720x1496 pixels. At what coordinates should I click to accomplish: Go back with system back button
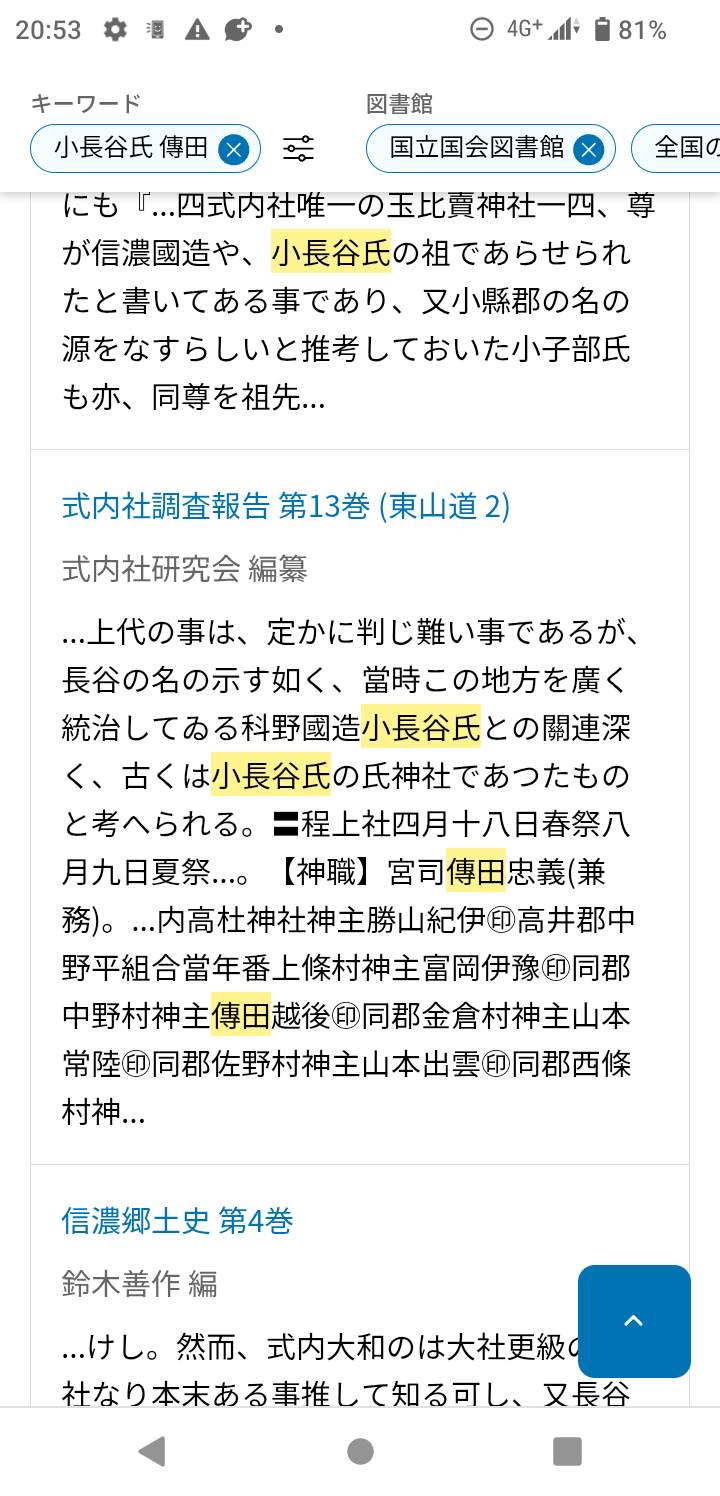(152, 1451)
